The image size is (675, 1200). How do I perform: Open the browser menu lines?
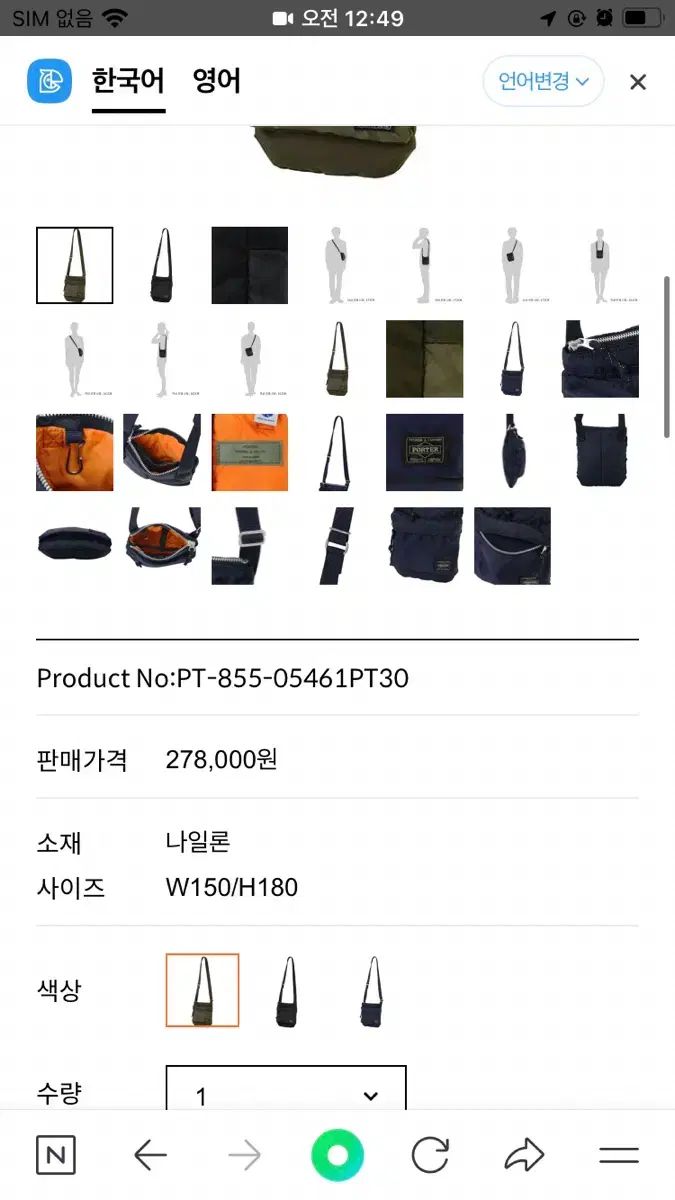pos(618,1156)
